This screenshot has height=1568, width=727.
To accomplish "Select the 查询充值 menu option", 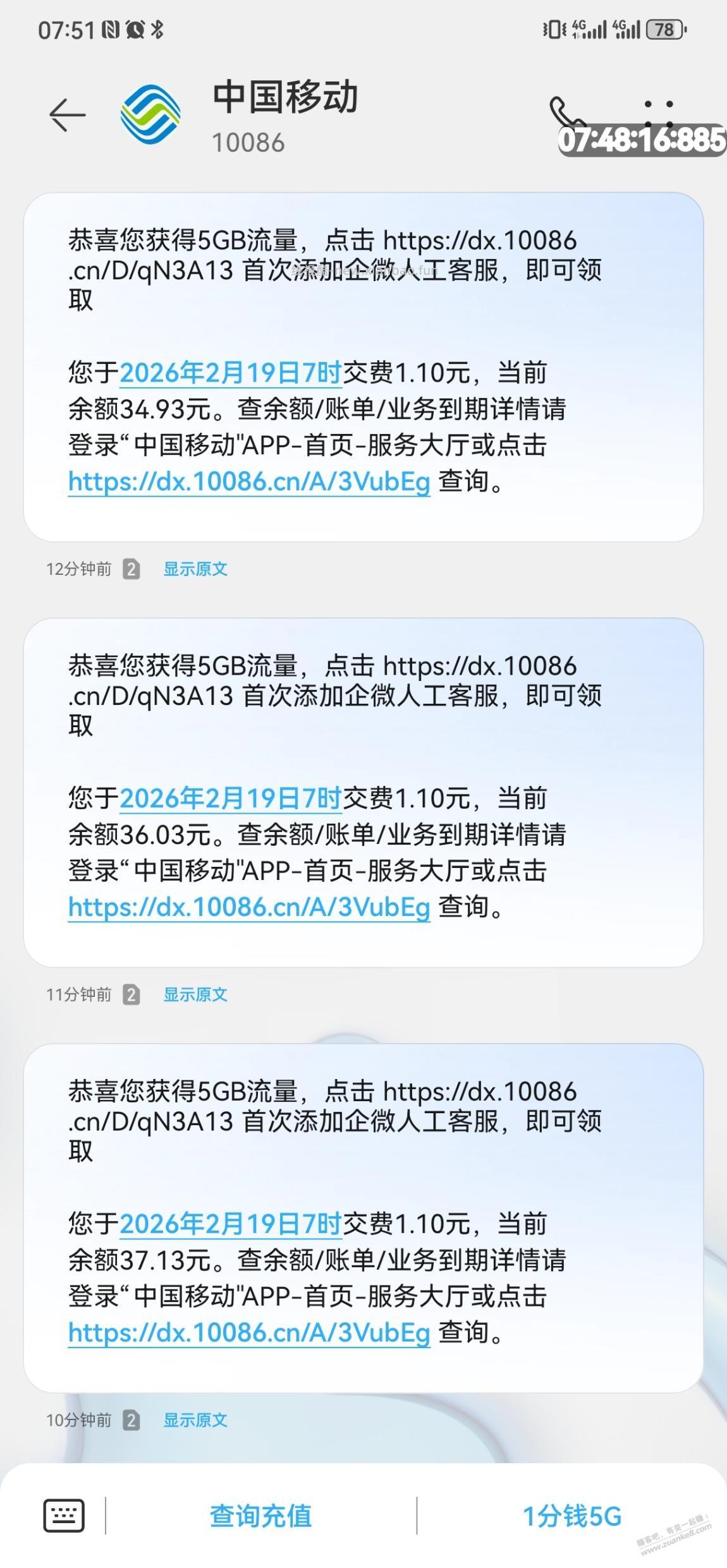I will click(261, 1514).
